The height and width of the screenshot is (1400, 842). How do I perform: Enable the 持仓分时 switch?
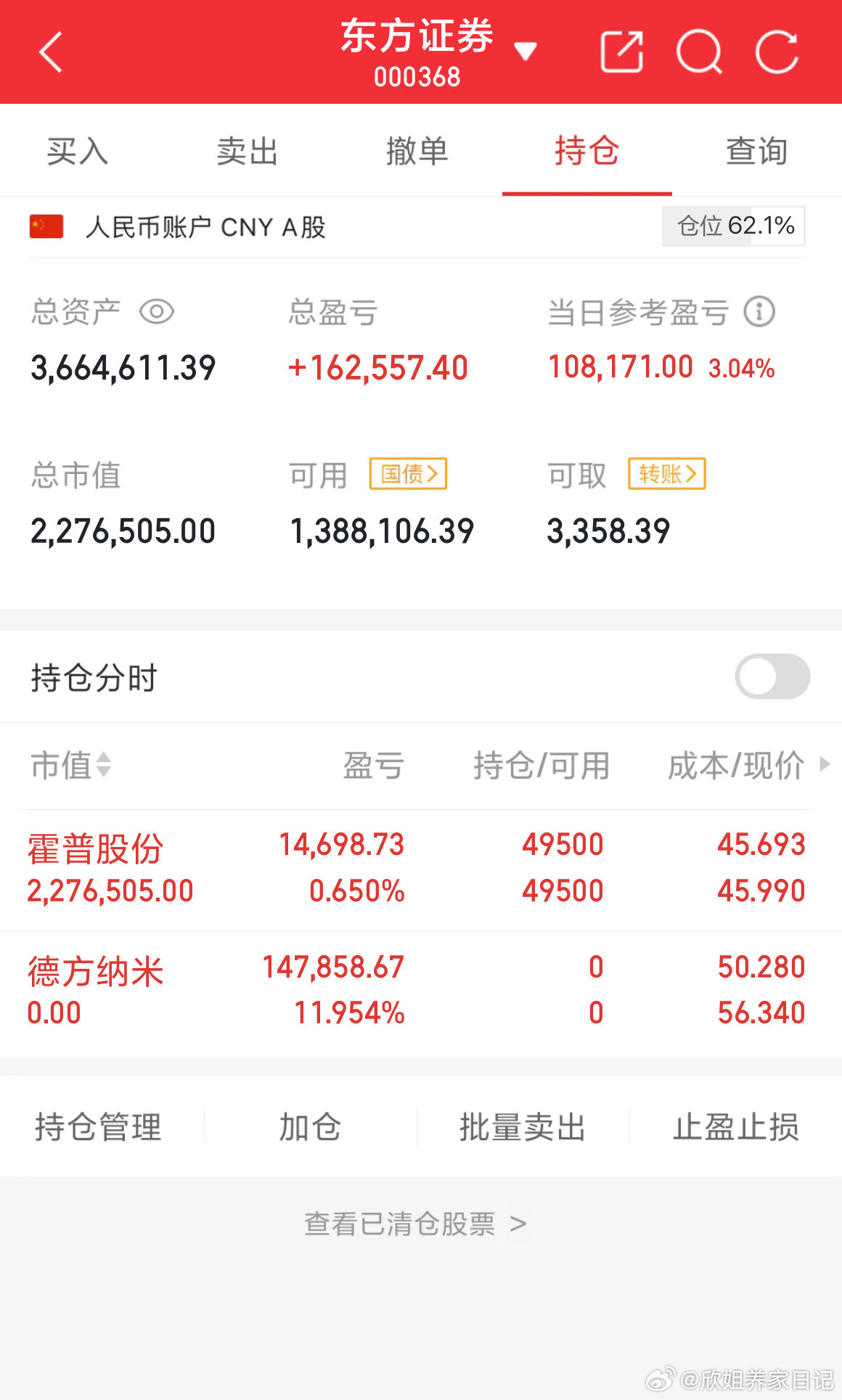pos(772,676)
